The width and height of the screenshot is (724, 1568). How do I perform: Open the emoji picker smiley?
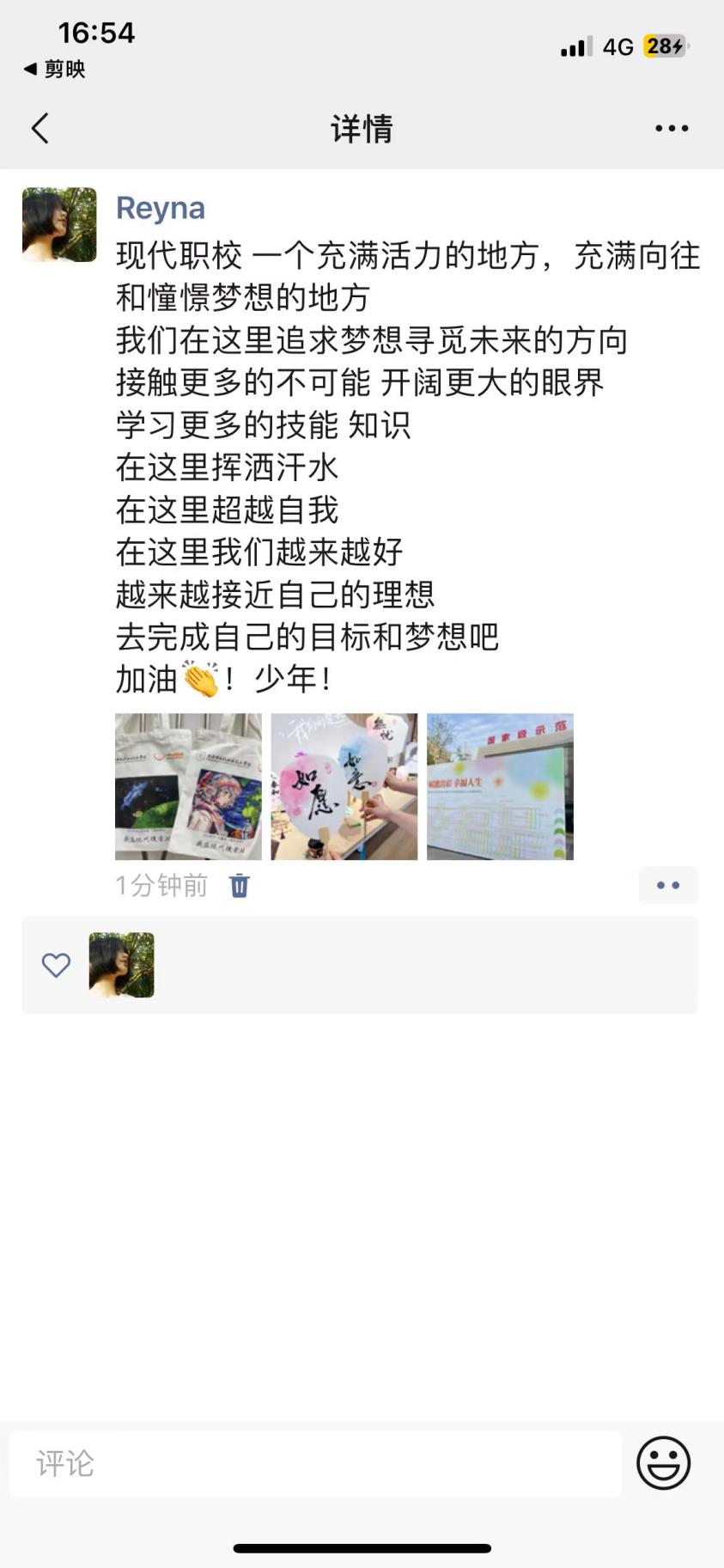coord(663,1462)
